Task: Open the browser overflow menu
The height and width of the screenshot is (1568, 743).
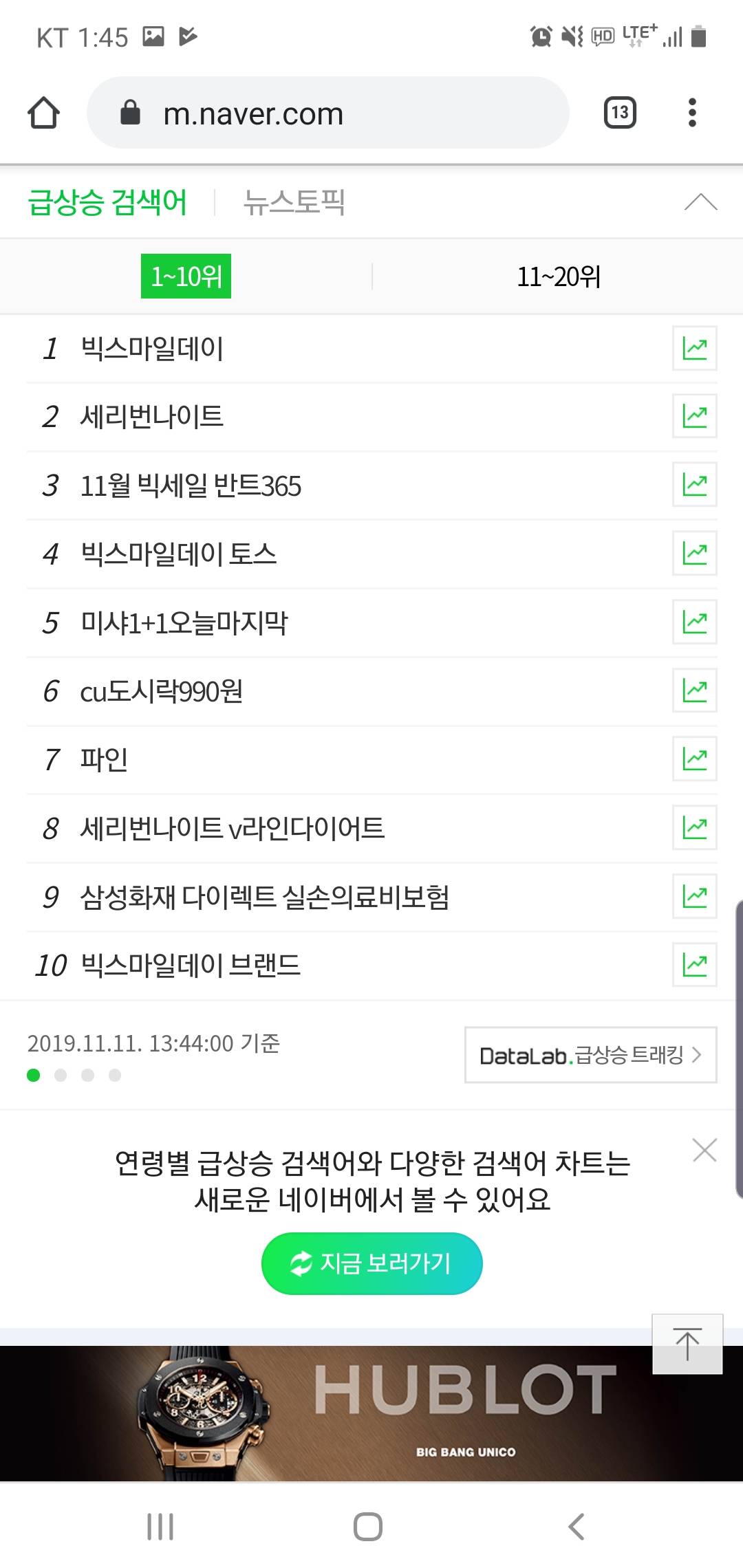Action: tap(692, 113)
